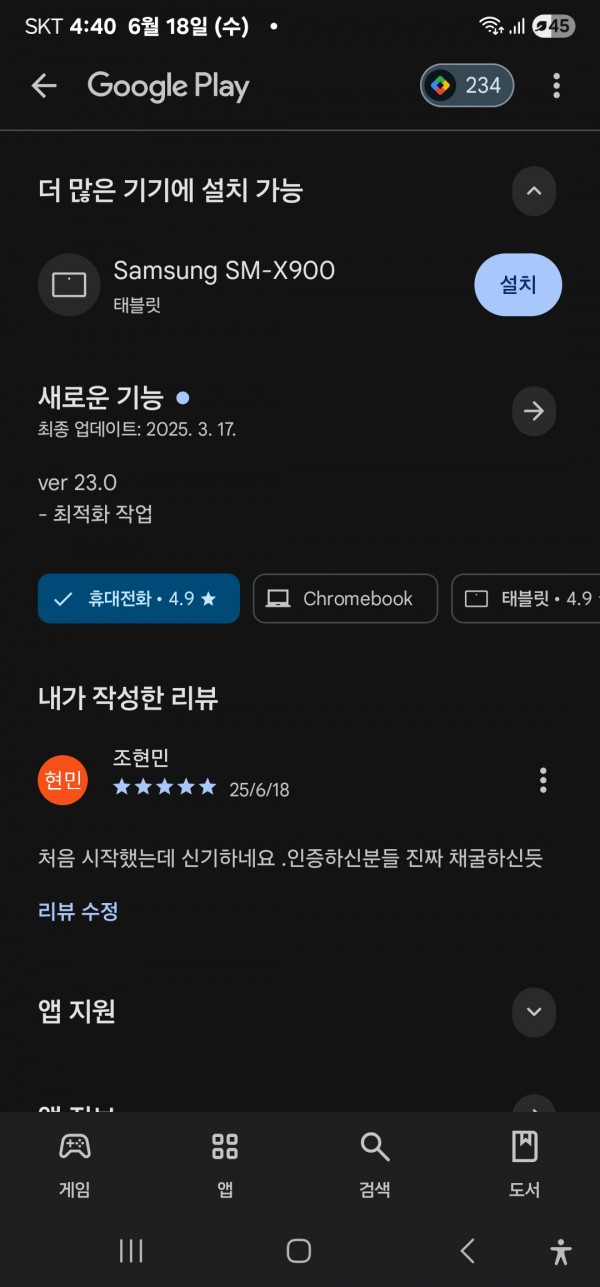The width and height of the screenshot is (600, 1287).
Task: Open 새로운 기능 details arrow
Action: tap(534, 411)
